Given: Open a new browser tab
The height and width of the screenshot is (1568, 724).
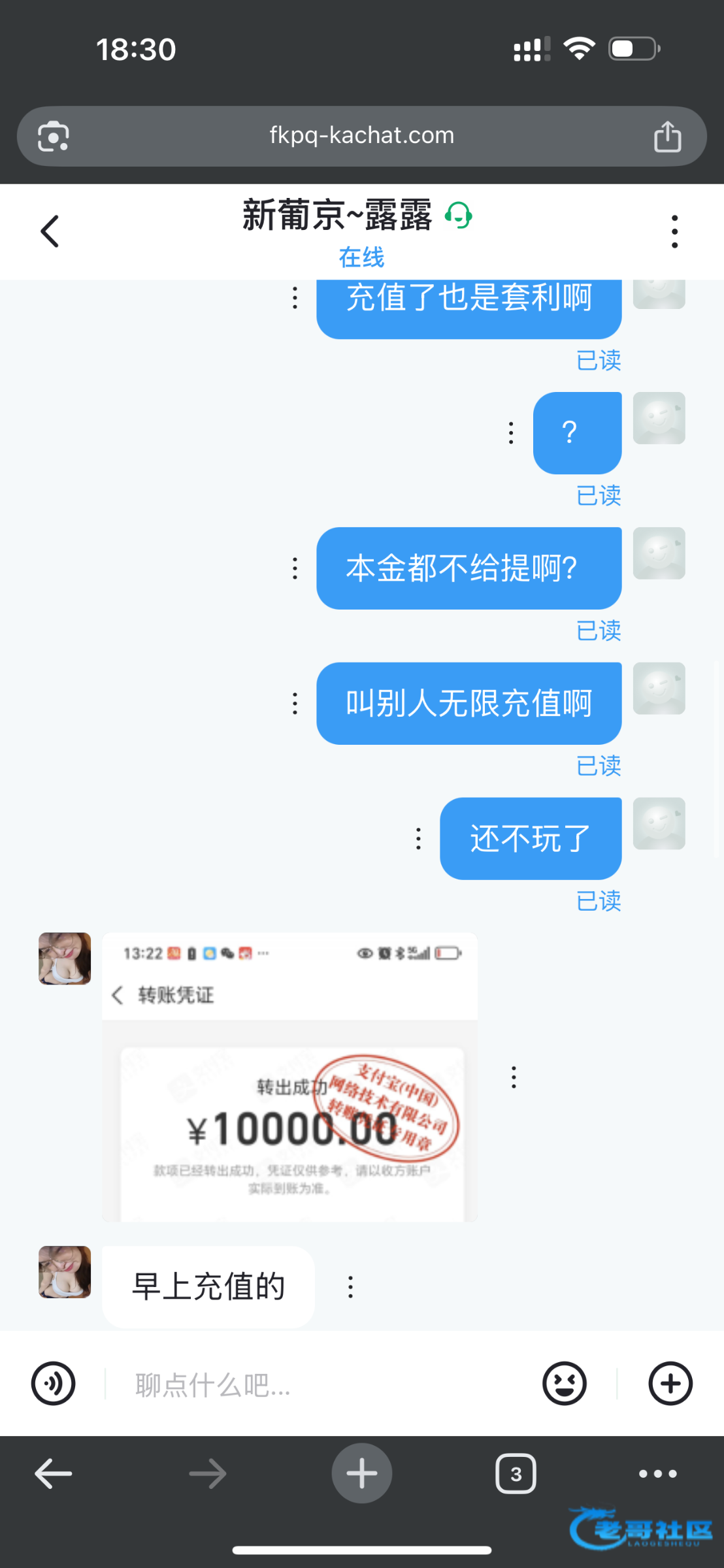Looking at the screenshot, I should click(x=361, y=1473).
